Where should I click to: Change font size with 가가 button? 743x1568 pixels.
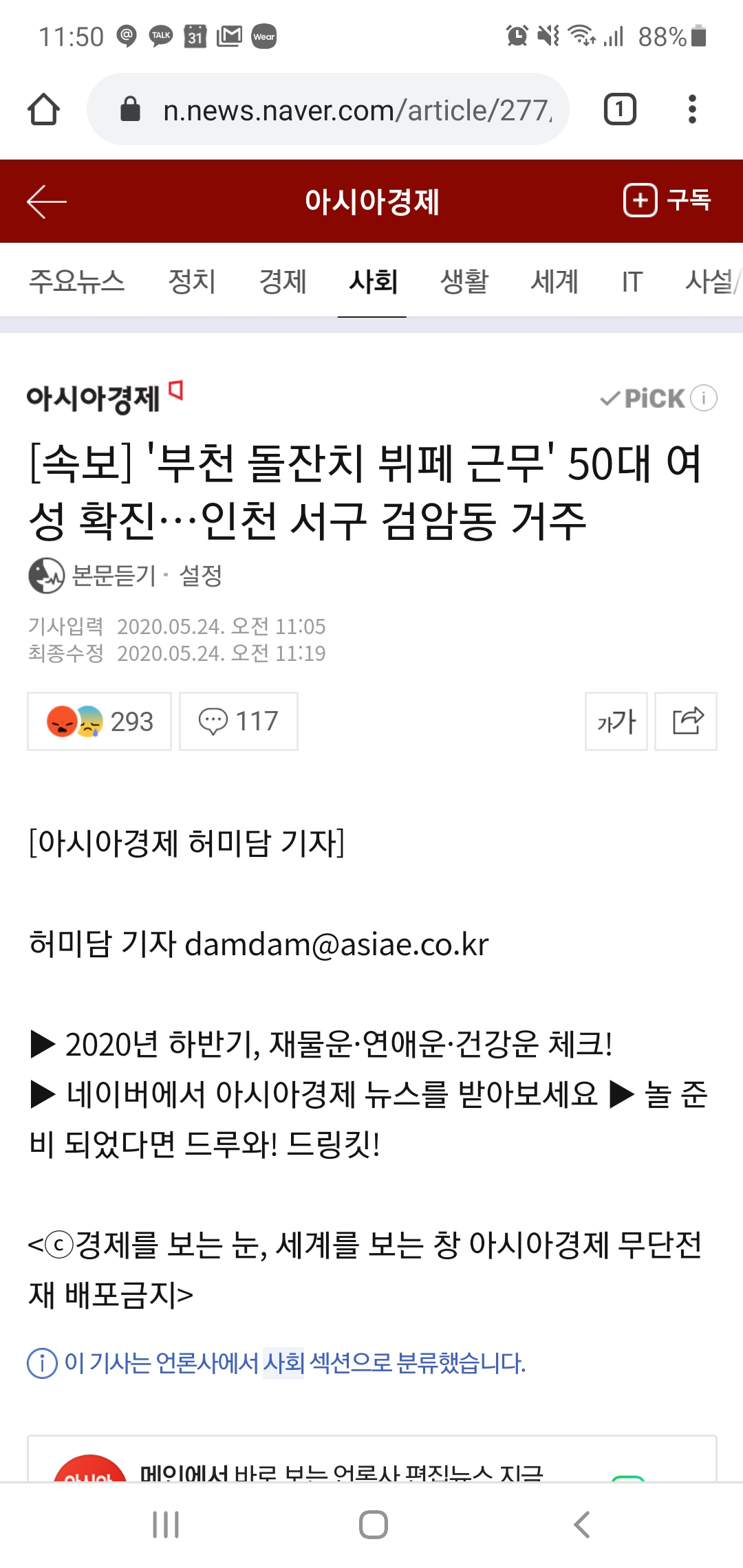[x=616, y=721]
